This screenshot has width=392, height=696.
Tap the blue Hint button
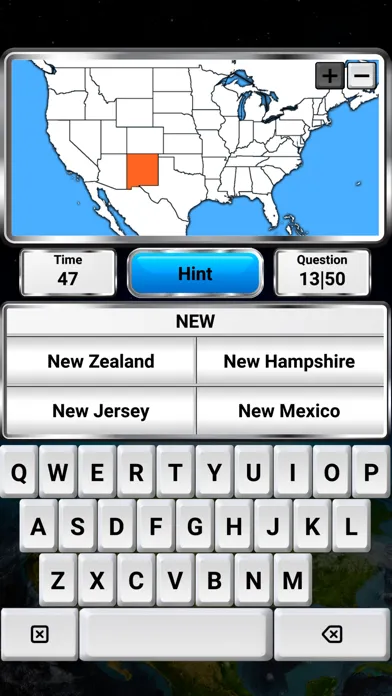[195, 273]
